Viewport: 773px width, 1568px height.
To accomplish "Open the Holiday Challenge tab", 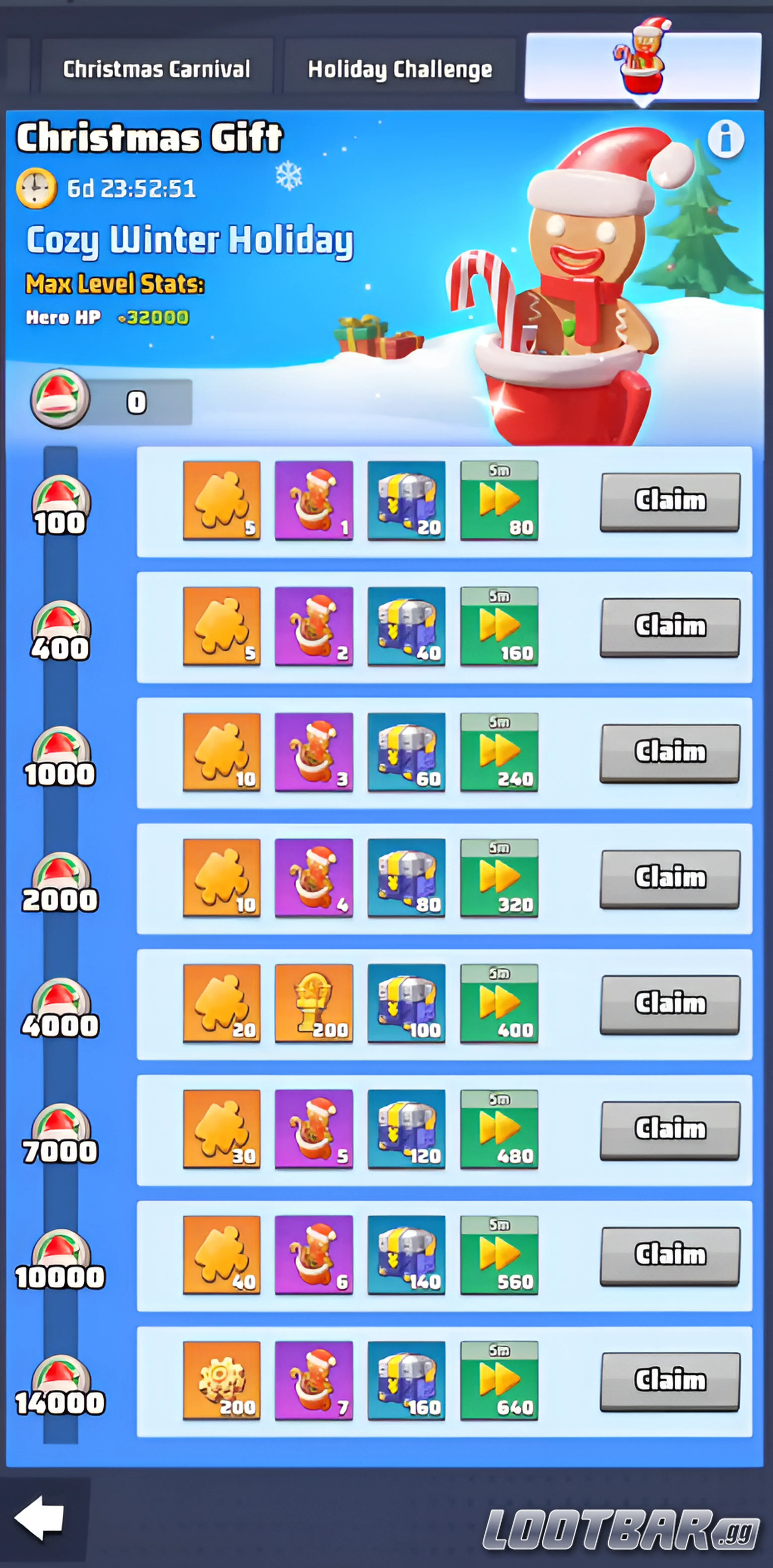I will pos(400,69).
